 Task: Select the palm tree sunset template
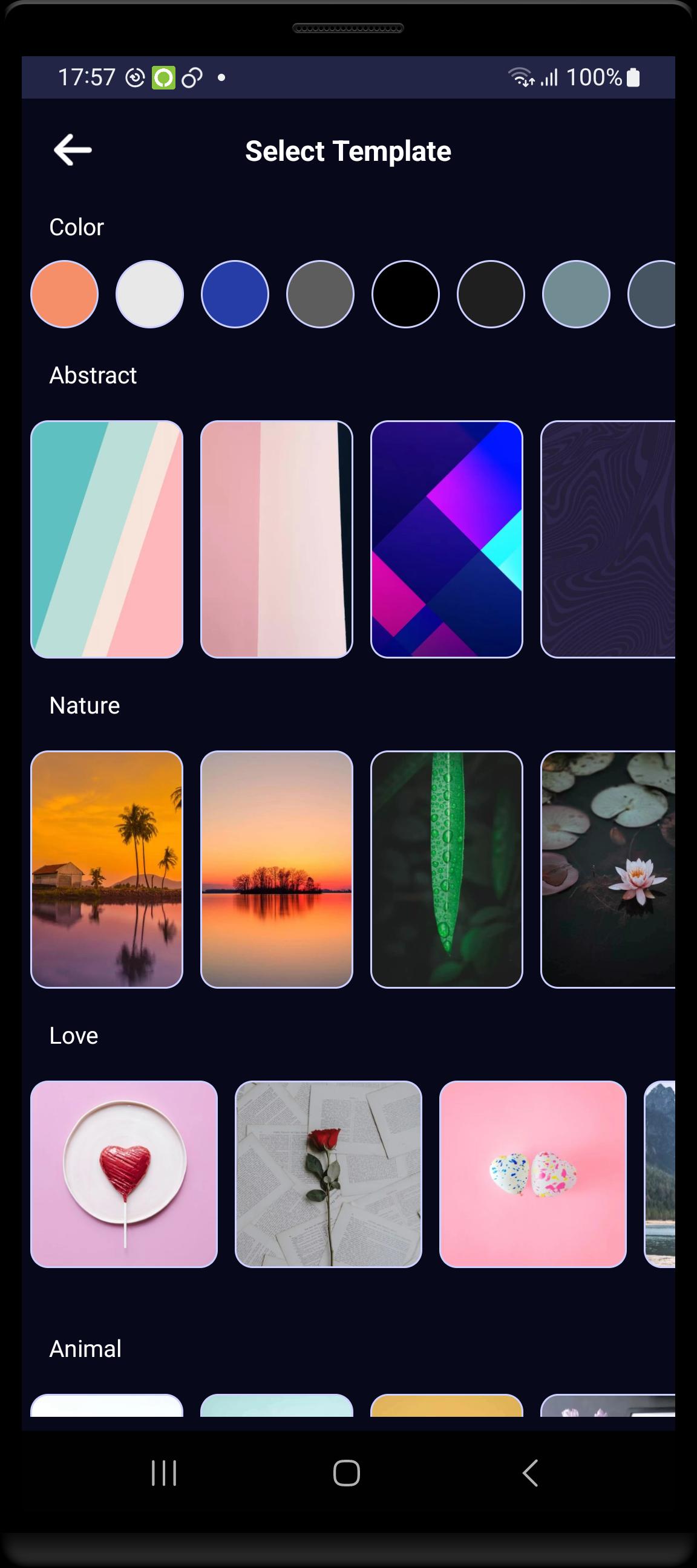(x=106, y=869)
